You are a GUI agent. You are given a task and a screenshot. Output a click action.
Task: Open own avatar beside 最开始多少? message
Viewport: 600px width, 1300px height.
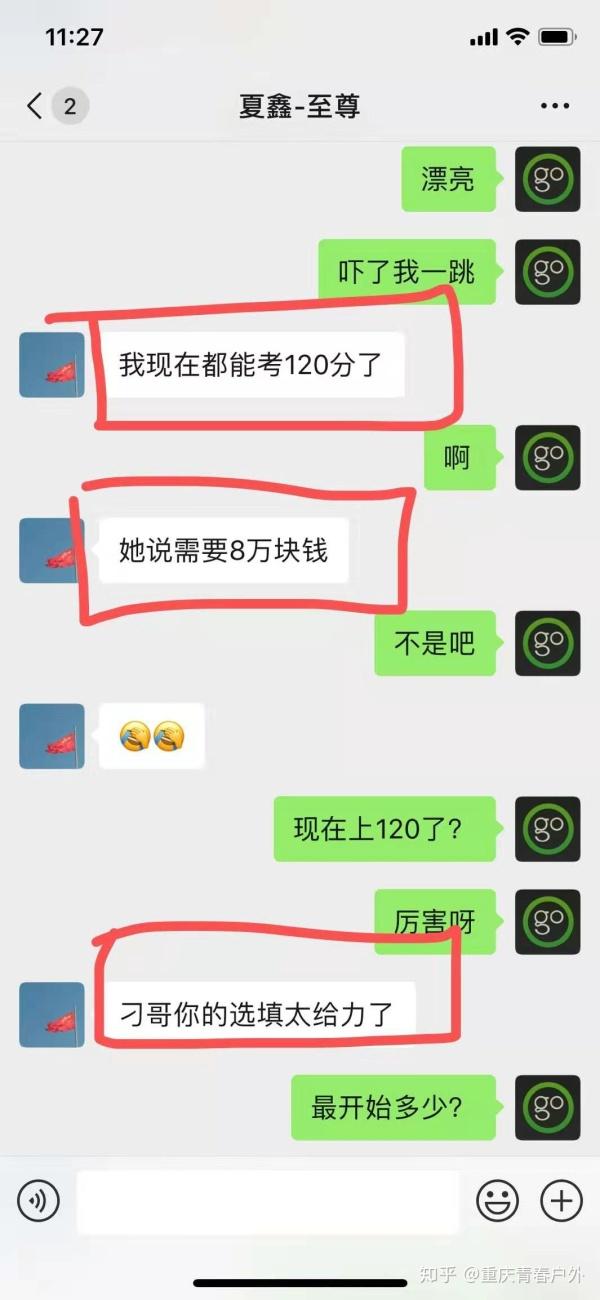pos(547,1107)
